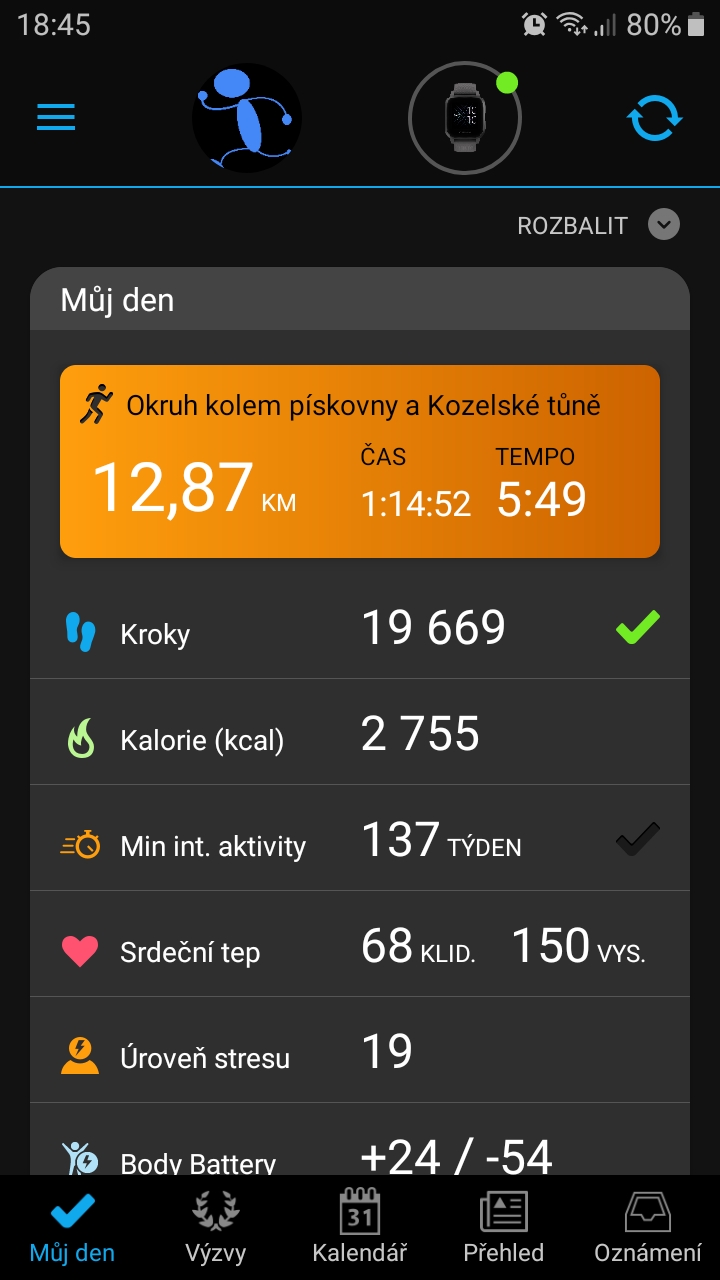Open Body Battery row
This screenshot has width=720, height=1280.
pyautogui.click(x=360, y=1140)
